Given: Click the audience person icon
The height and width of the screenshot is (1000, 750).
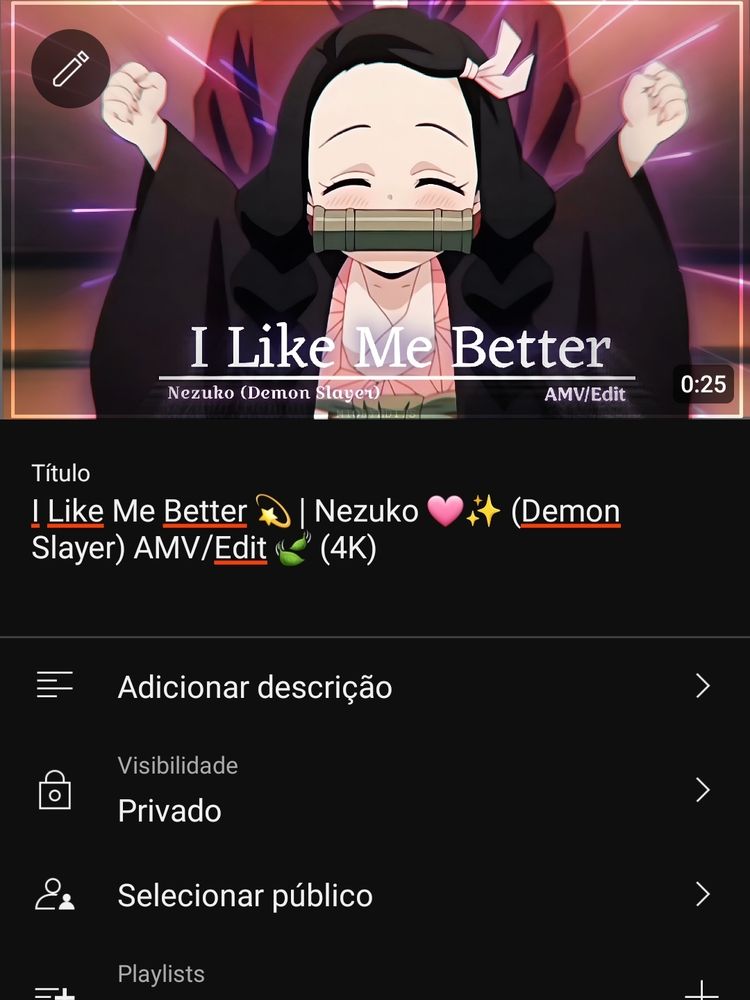Looking at the screenshot, I should tap(55, 895).
